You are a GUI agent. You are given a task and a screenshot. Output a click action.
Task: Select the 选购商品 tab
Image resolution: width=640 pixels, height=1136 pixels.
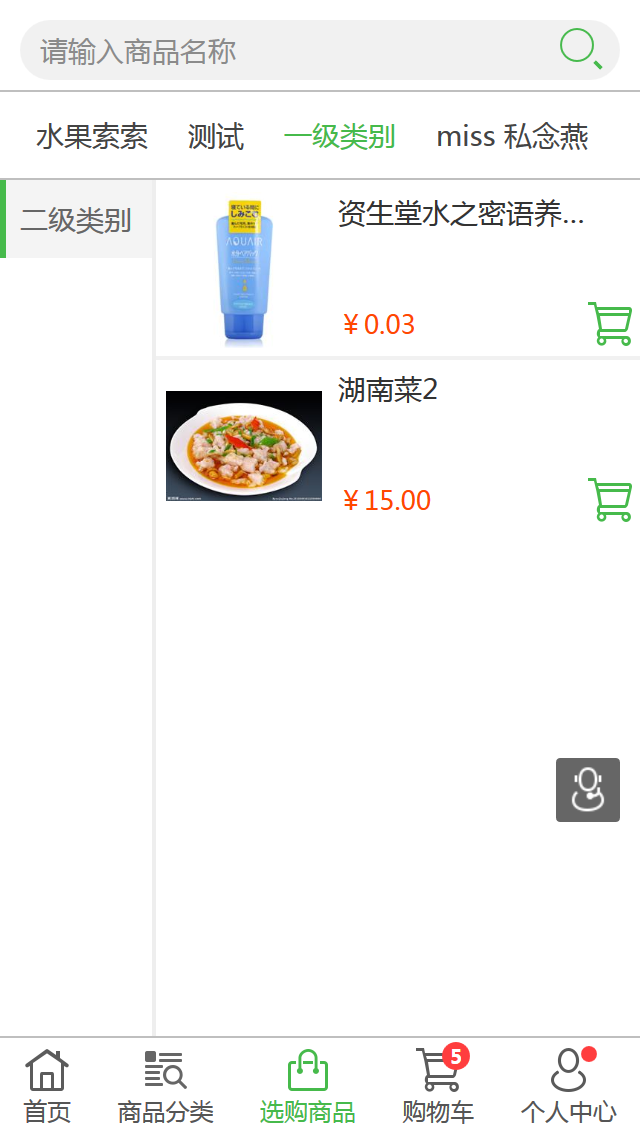(308, 1087)
